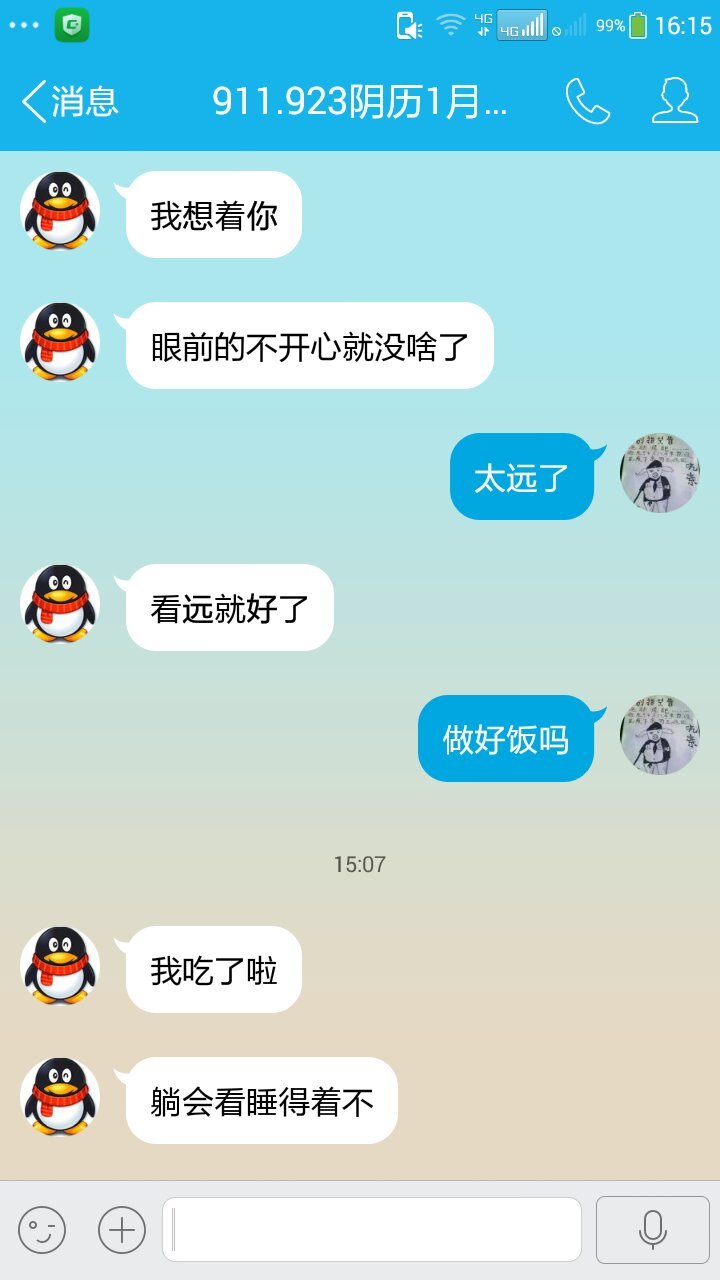
Task: Start a voice call with this contact
Action: click(x=587, y=101)
